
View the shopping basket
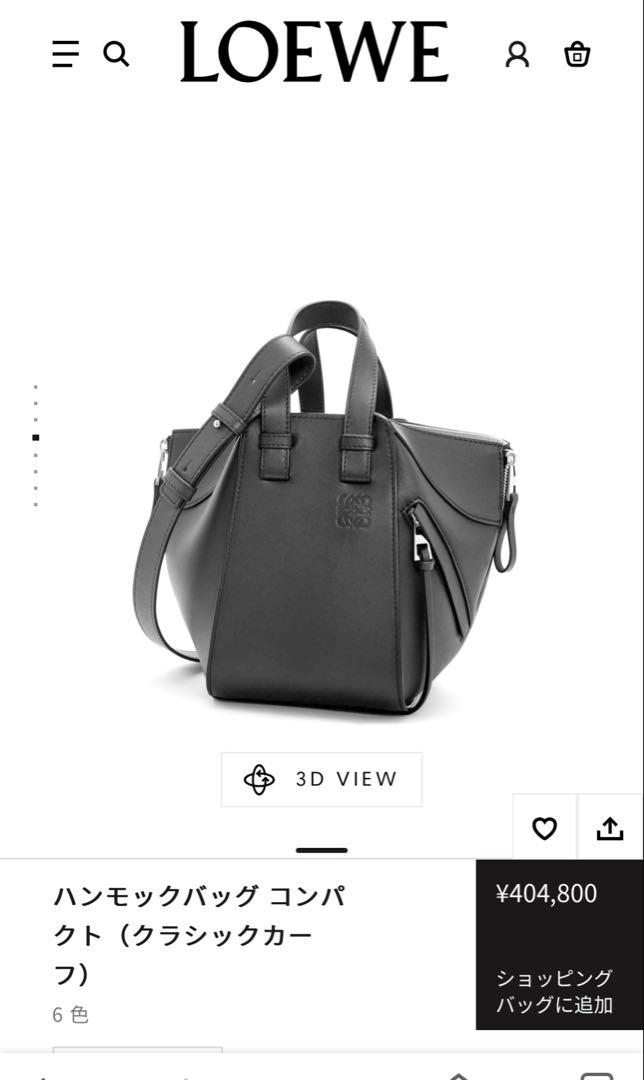577,54
